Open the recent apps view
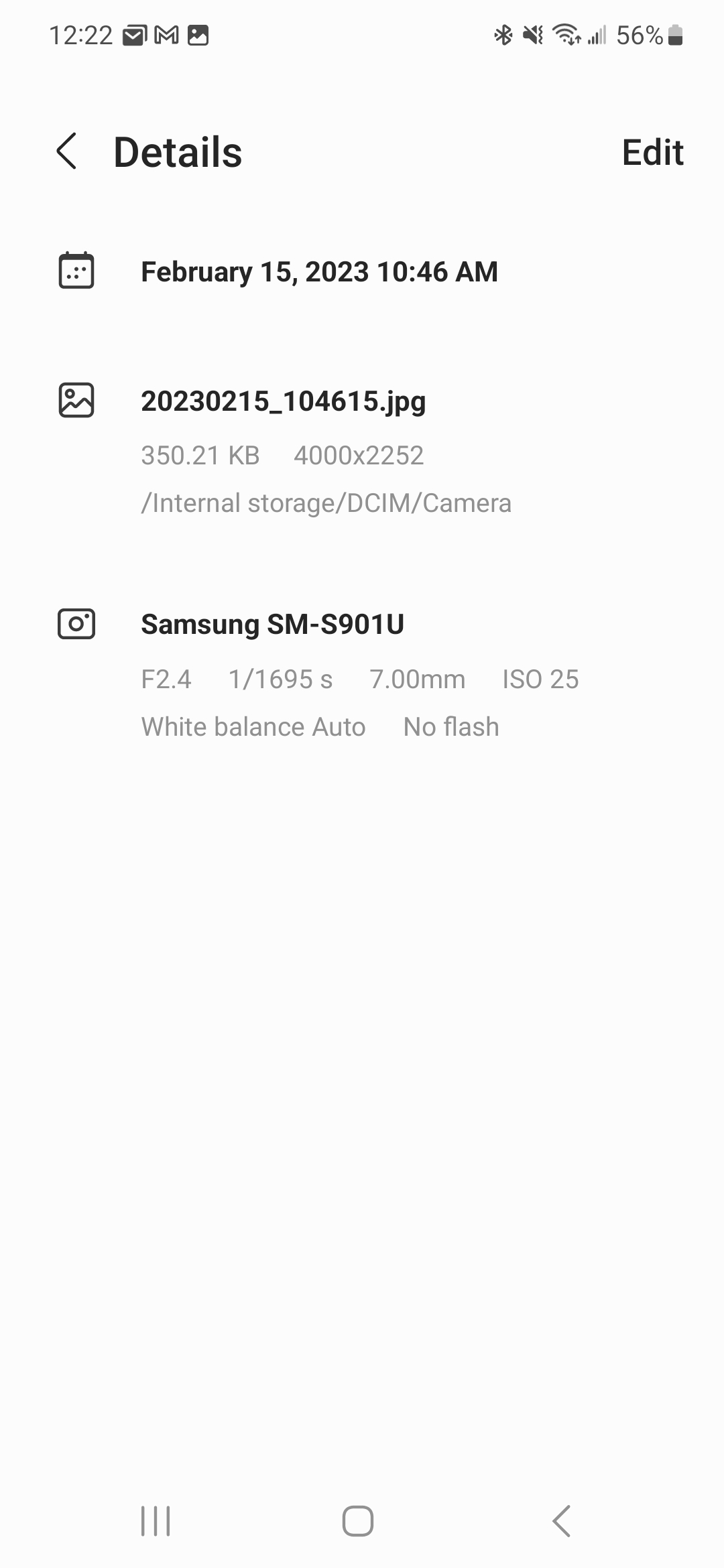The width and height of the screenshot is (724, 1568). point(156,1520)
